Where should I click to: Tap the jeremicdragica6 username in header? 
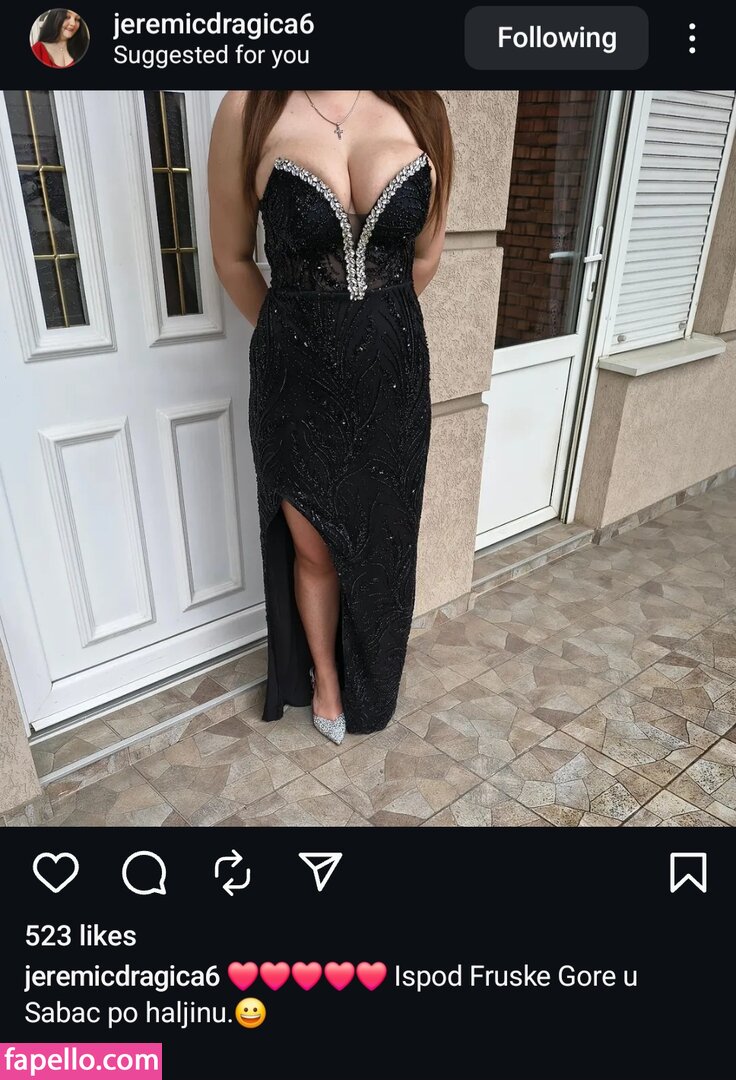point(213,24)
